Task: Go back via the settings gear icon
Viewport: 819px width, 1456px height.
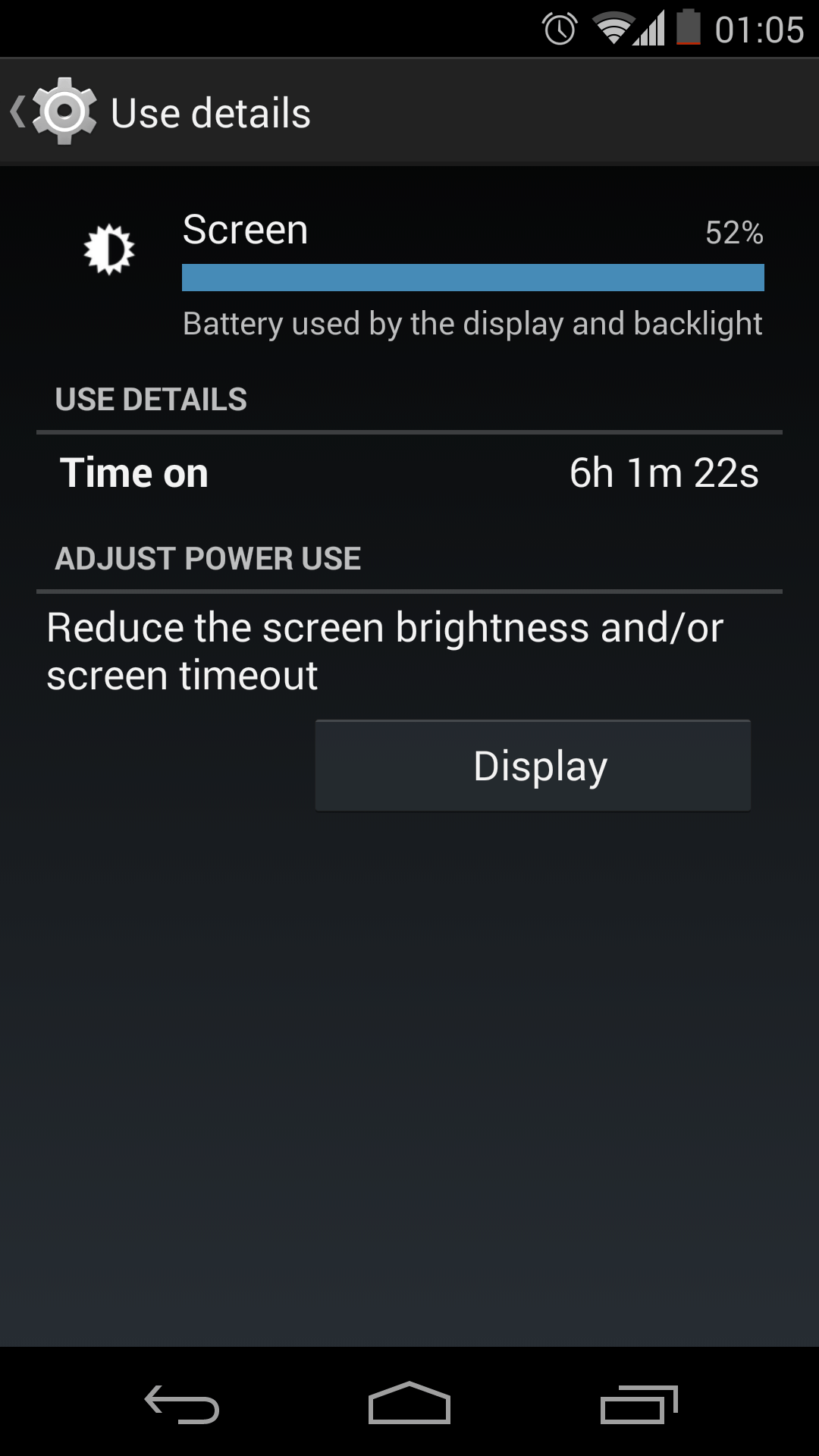Action: point(64,112)
